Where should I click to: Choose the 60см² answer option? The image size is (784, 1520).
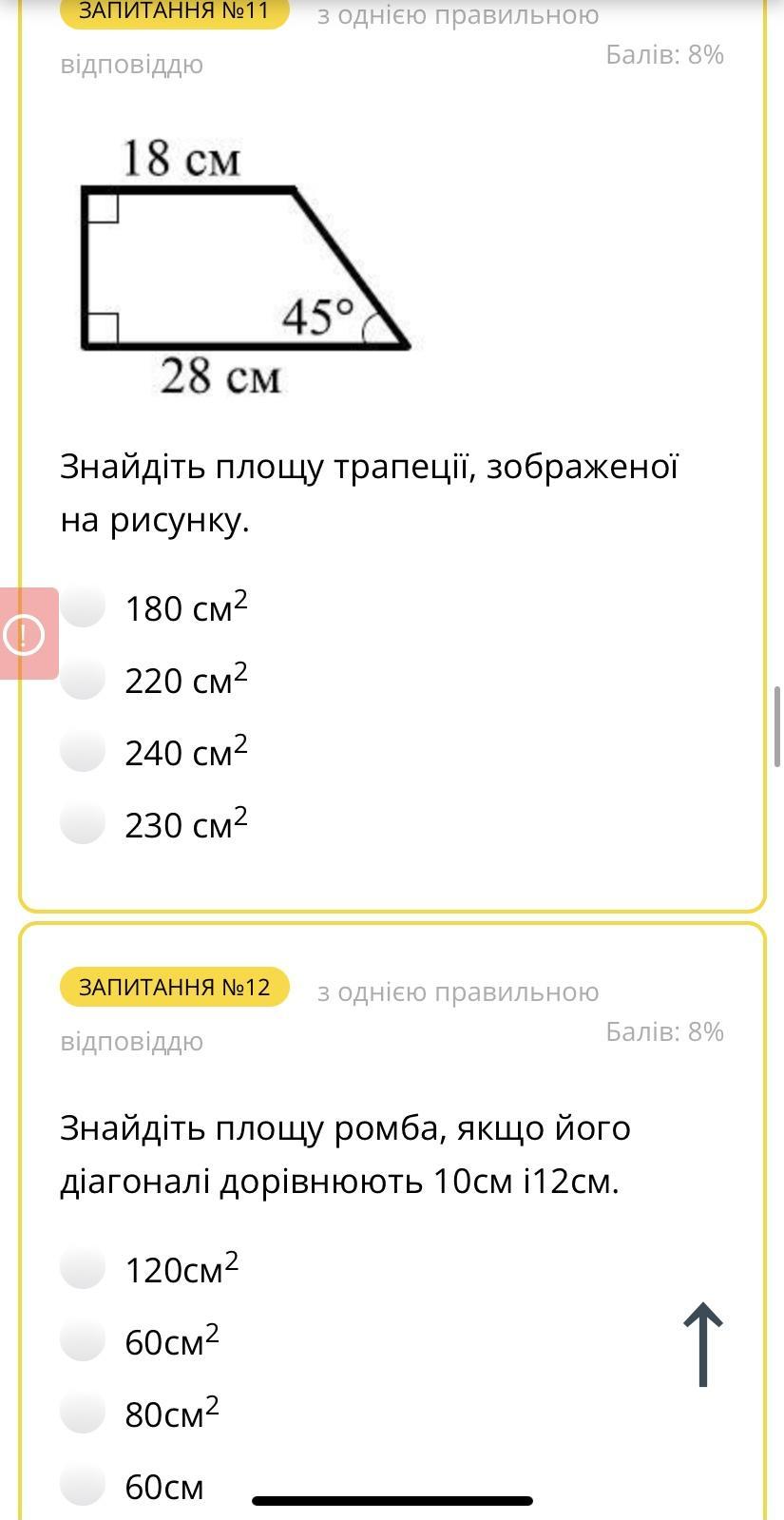pos(84,1340)
